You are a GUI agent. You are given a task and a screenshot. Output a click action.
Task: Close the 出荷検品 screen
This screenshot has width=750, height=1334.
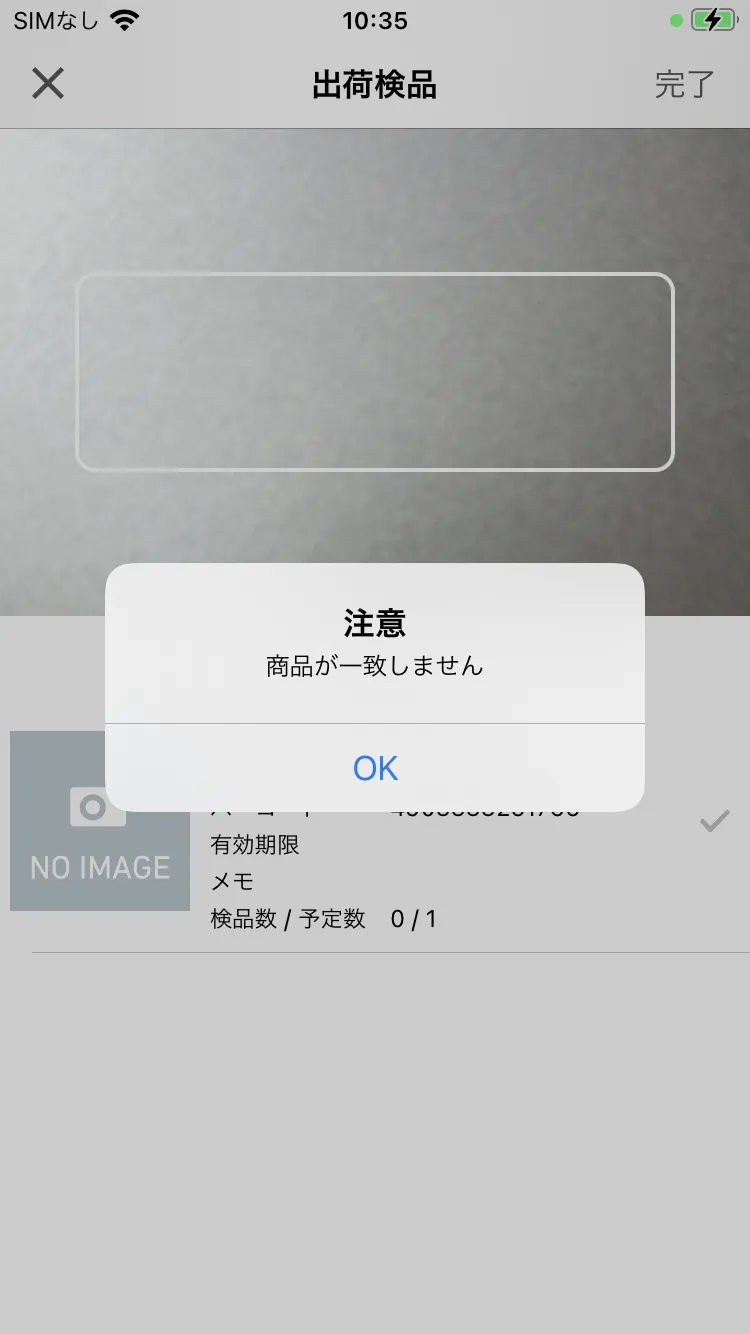(x=48, y=84)
